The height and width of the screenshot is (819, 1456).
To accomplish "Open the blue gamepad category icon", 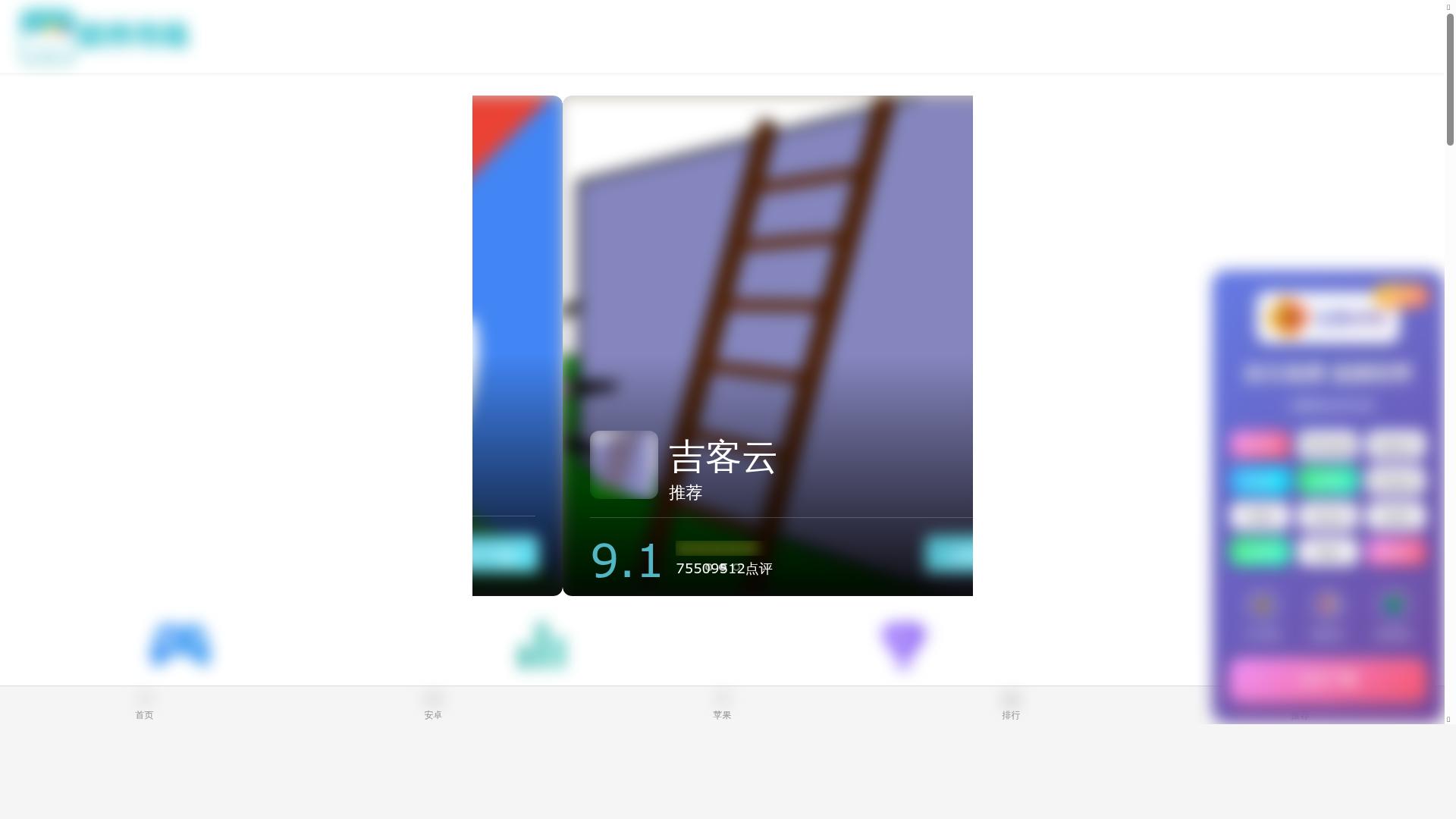I will pyautogui.click(x=180, y=645).
